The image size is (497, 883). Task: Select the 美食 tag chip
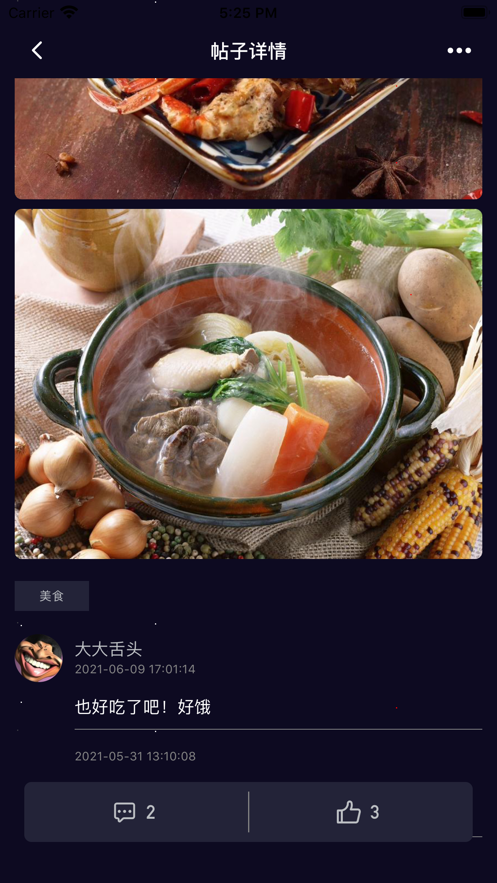tap(52, 596)
